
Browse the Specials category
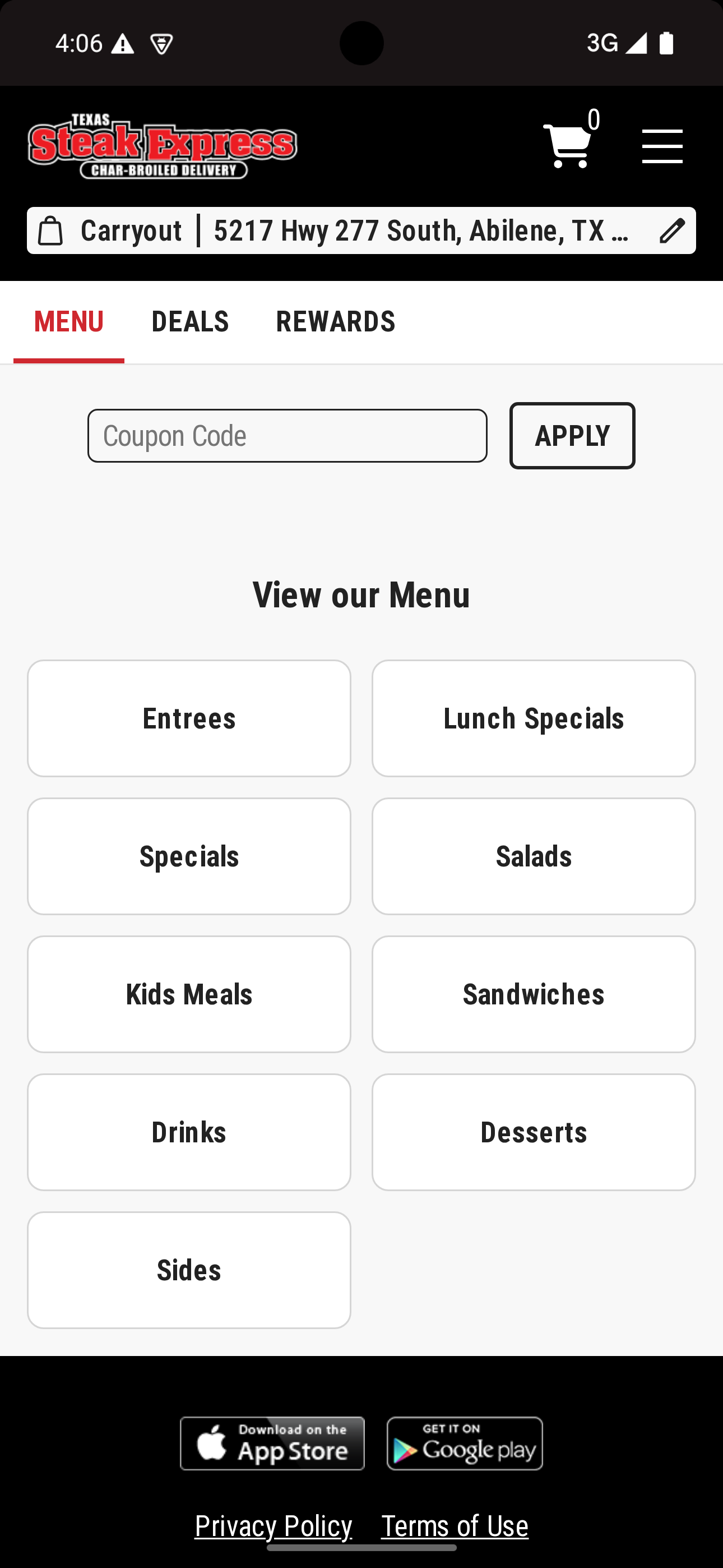[x=189, y=856]
